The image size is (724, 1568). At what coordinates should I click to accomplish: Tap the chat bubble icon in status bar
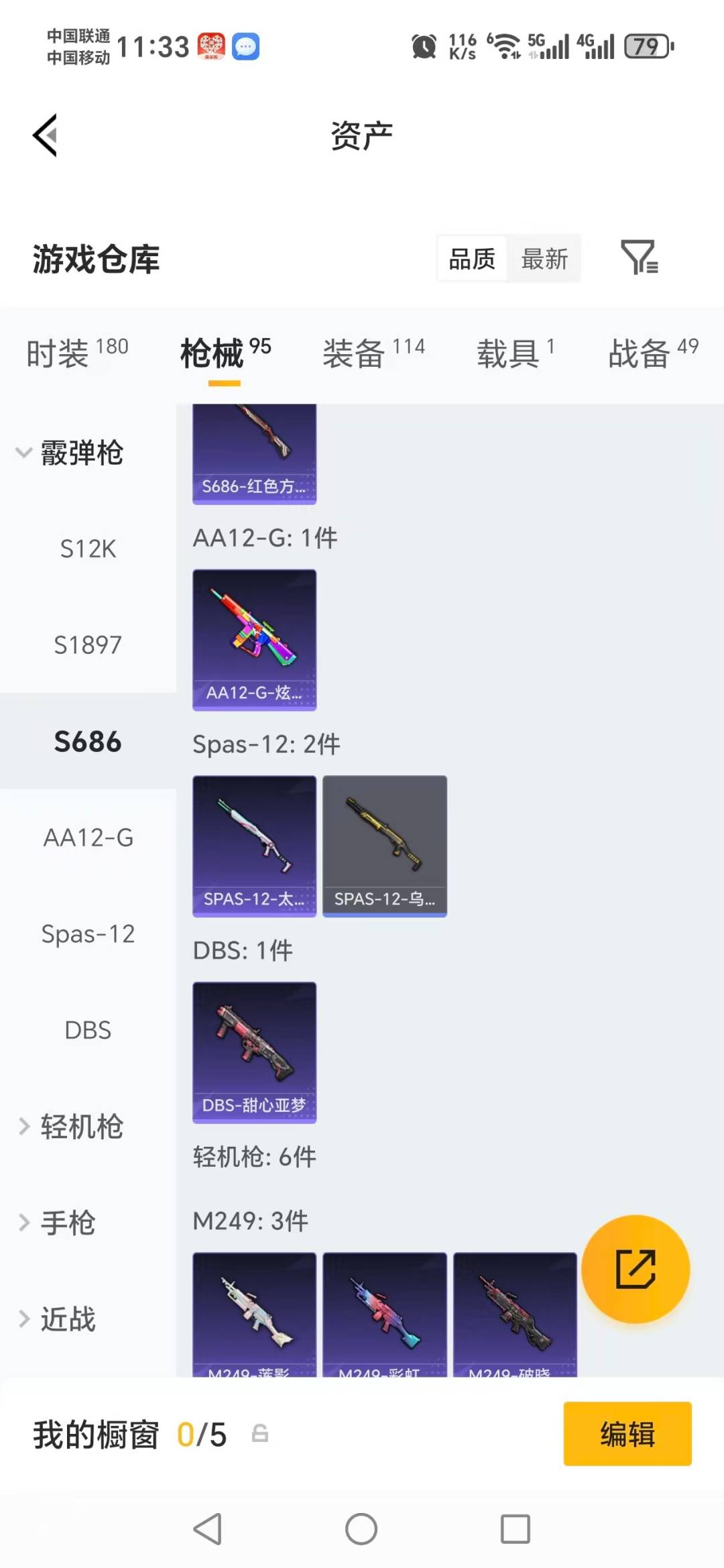click(x=244, y=46)
